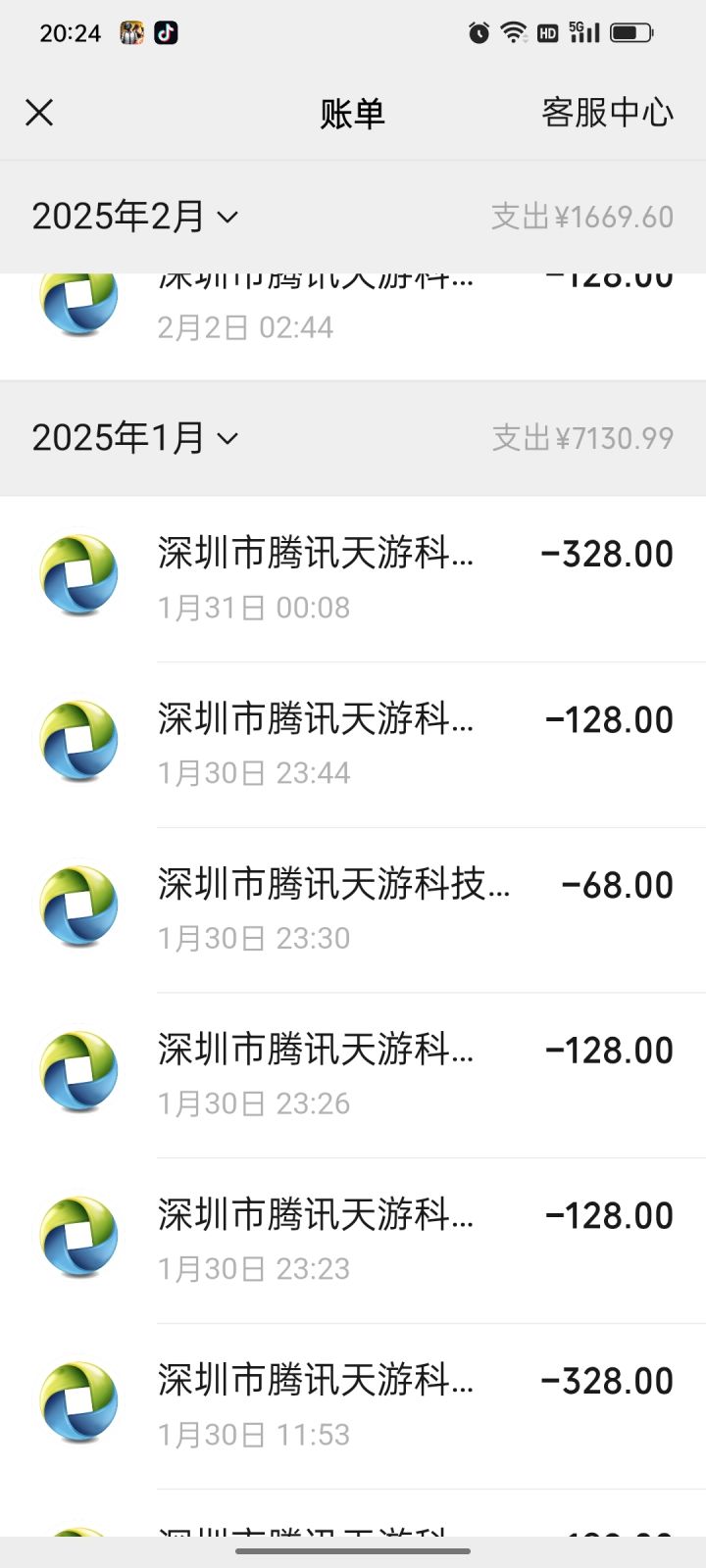Open the 1月30日 23:23 bill entry

(353, 1241)
